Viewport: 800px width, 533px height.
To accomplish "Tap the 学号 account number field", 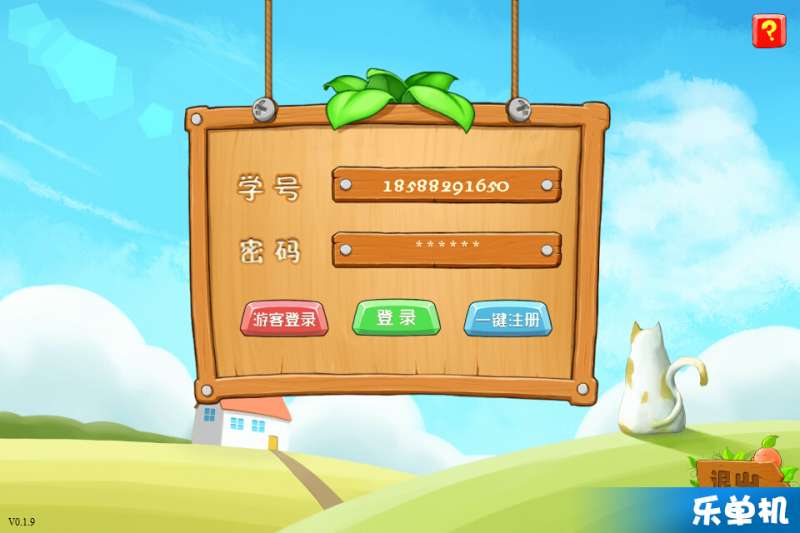I will coord(446,185).
